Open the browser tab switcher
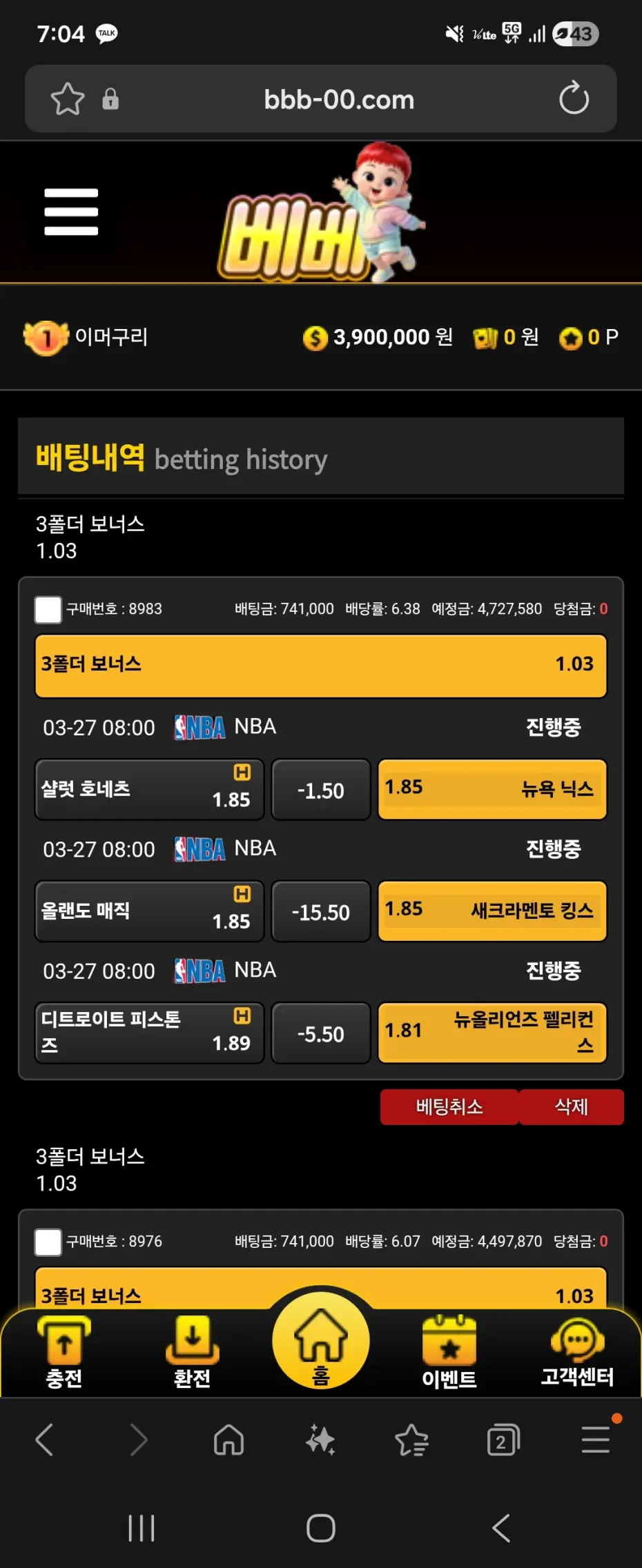The image size is (642, 1568). (x=503, y=1440)
